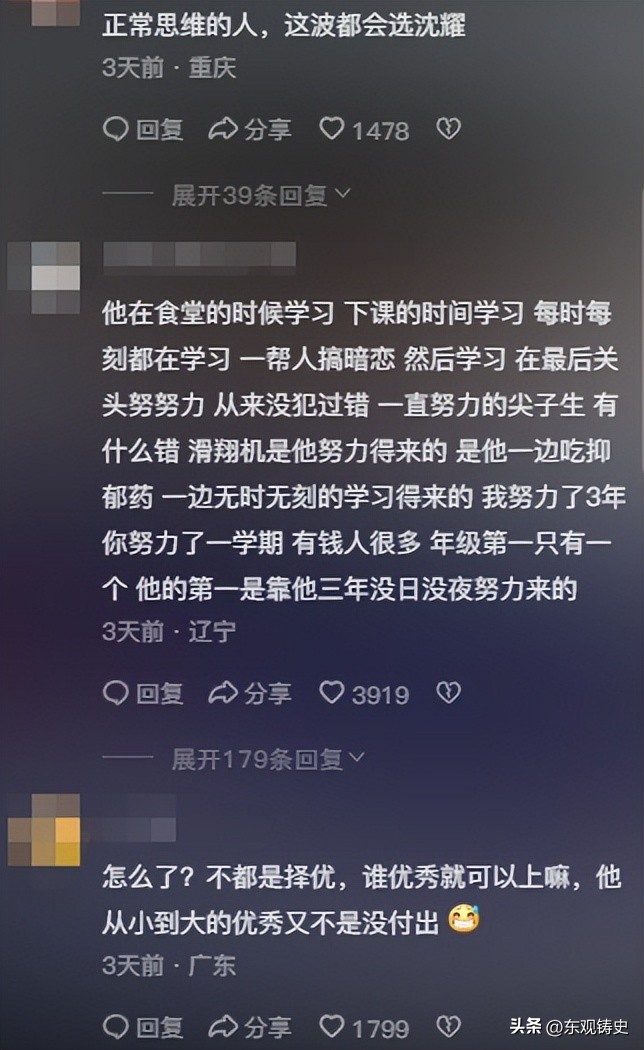Screen dimensions: 644x1050
Task: Like the comment with 3919 likes
Action: point(364,692)
